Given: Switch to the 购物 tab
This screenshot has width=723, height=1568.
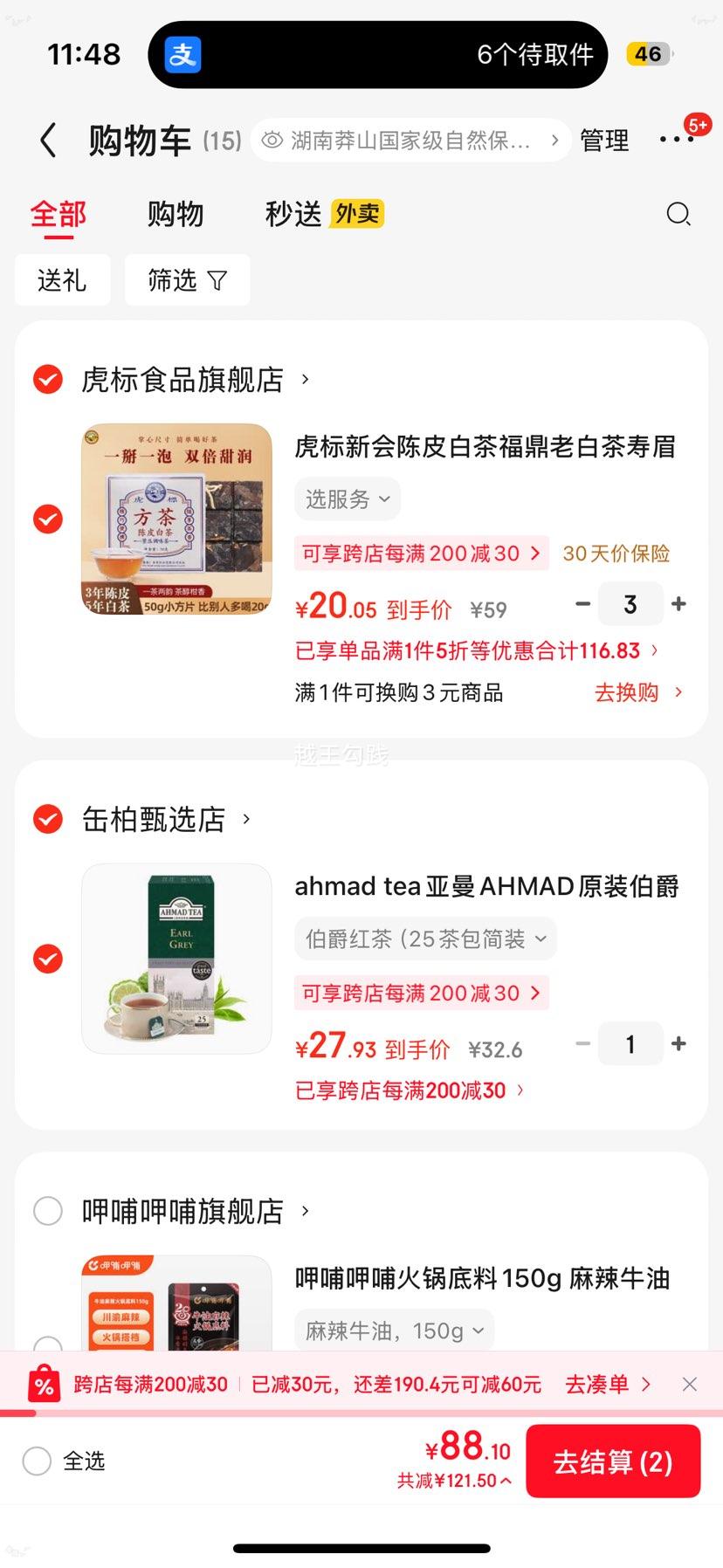Looking at the screenshot, I should pyautogui.click(x=175, y=214).
